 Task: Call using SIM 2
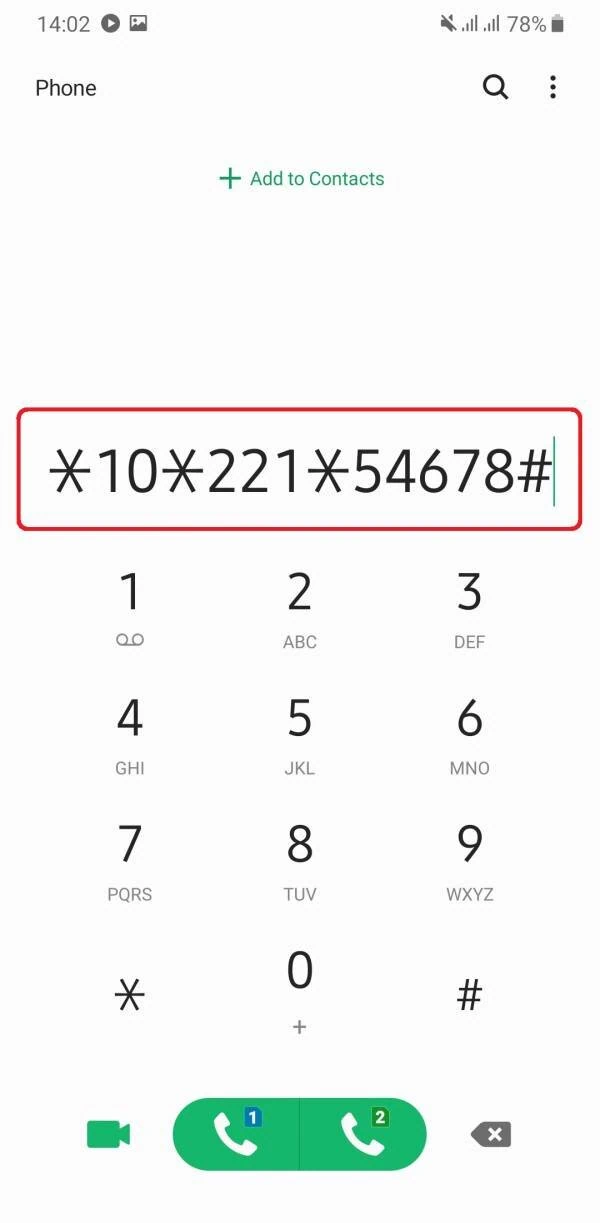point(363,1134)
